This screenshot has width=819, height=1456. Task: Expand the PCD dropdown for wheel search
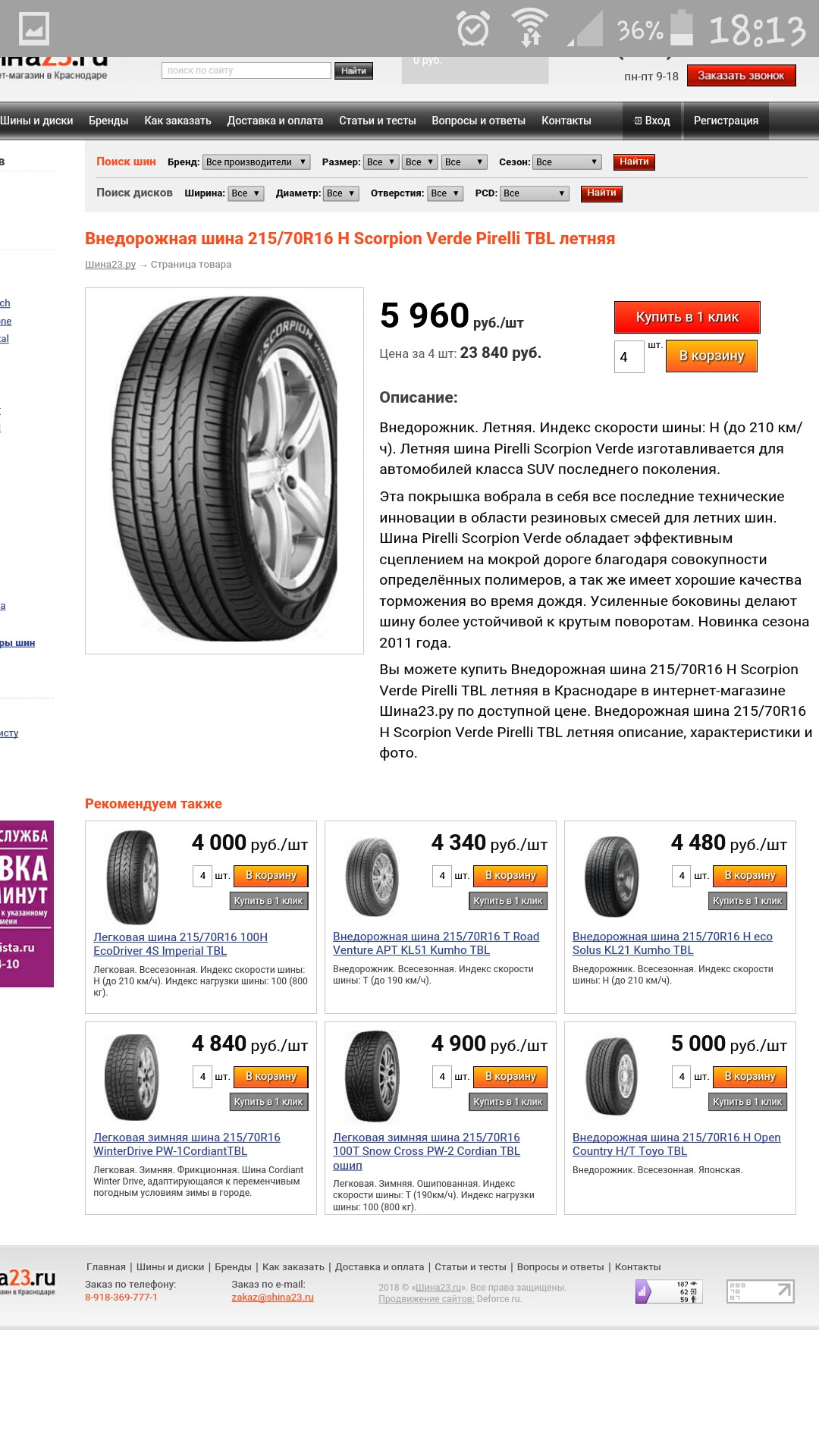tap(535, 193)
